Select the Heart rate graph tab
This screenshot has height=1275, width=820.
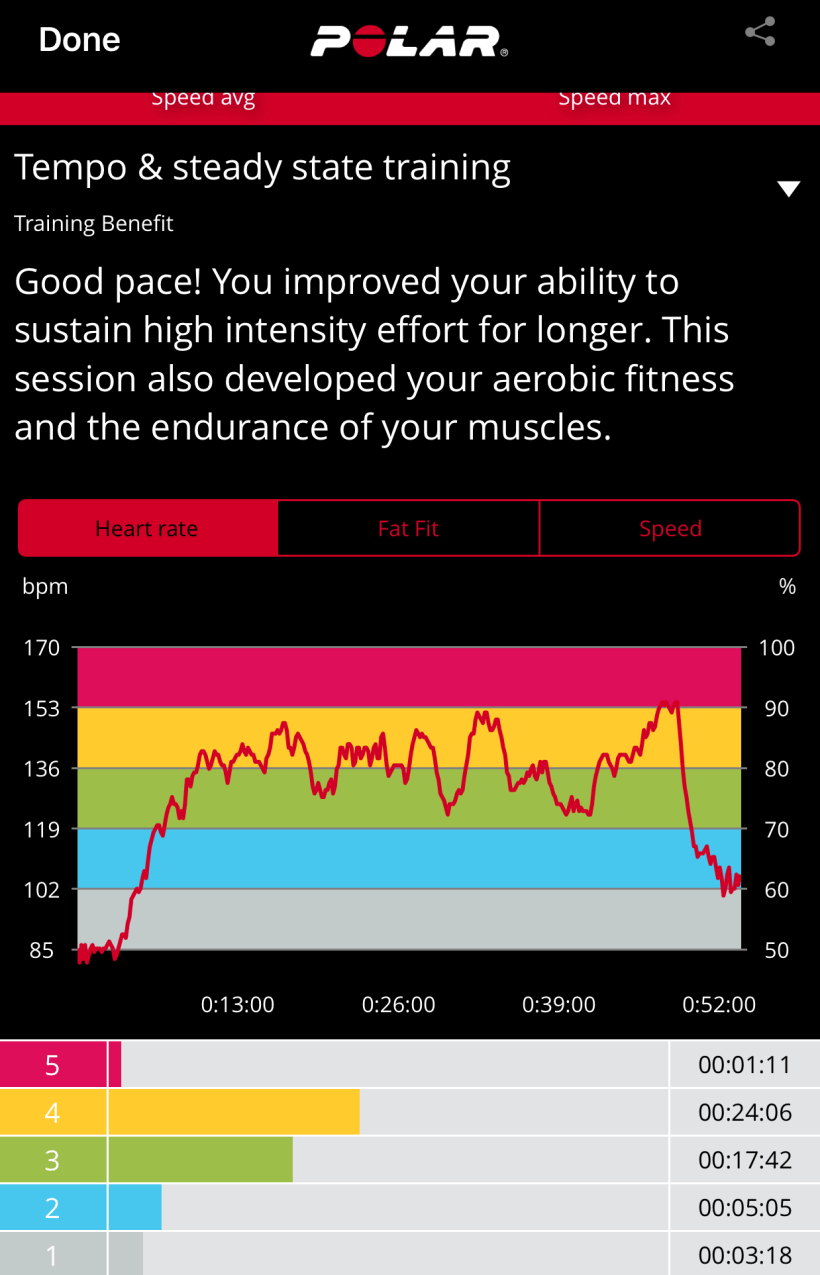[147, 528]
